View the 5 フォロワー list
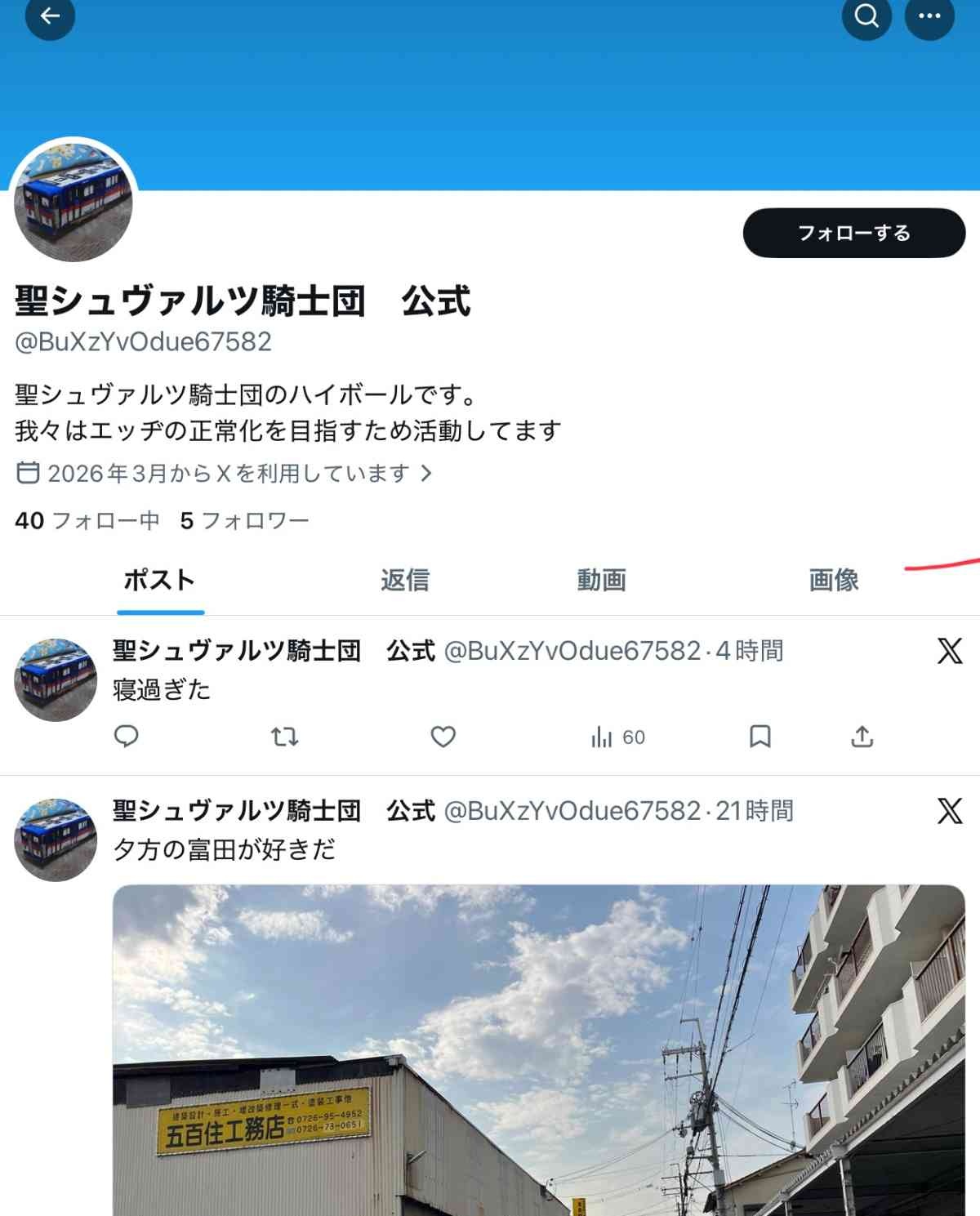Screen dimensions: 980x1216 tap(244, 521)
